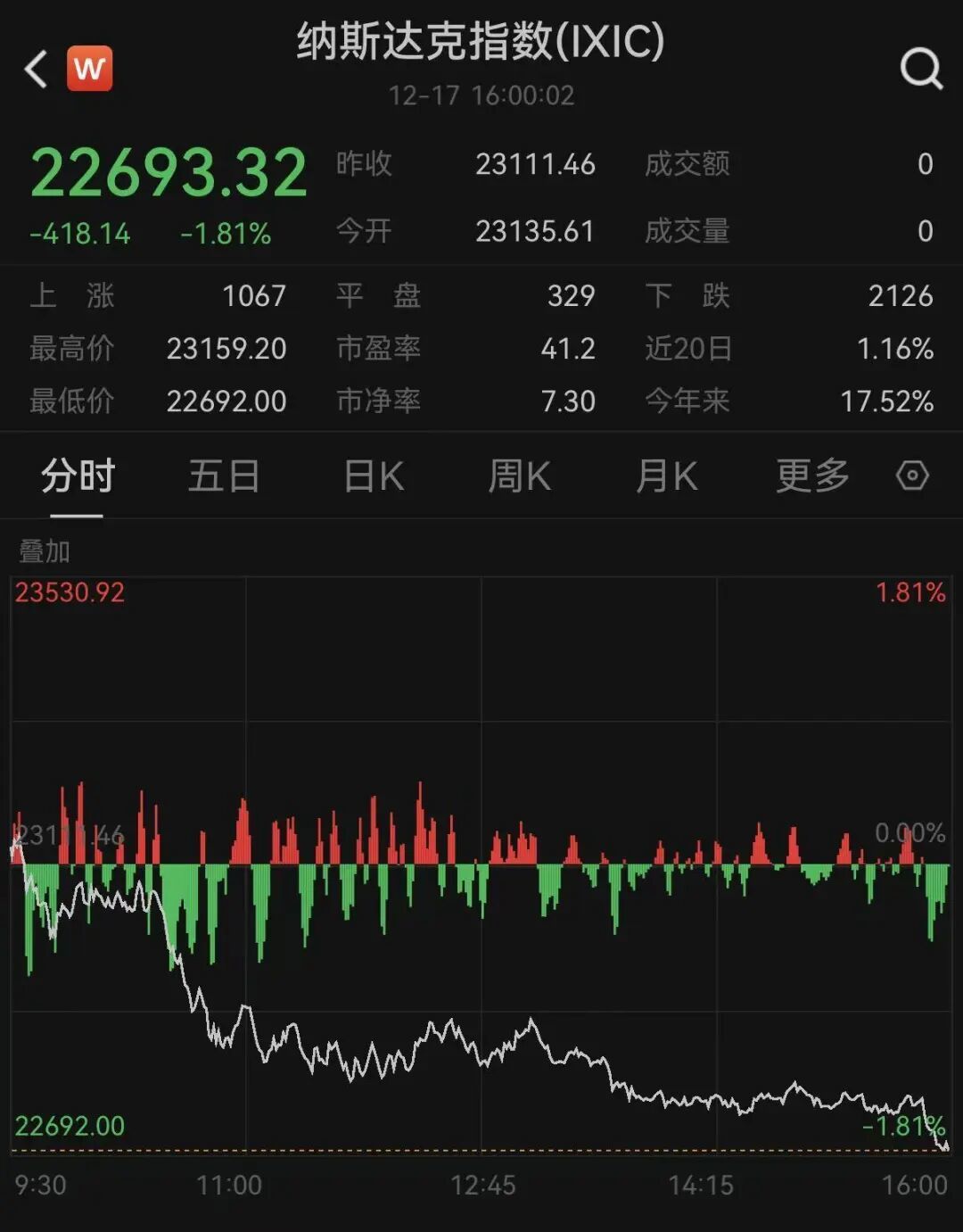
Task: Click the -1.81% change percentage
Action: coord(223,234)
